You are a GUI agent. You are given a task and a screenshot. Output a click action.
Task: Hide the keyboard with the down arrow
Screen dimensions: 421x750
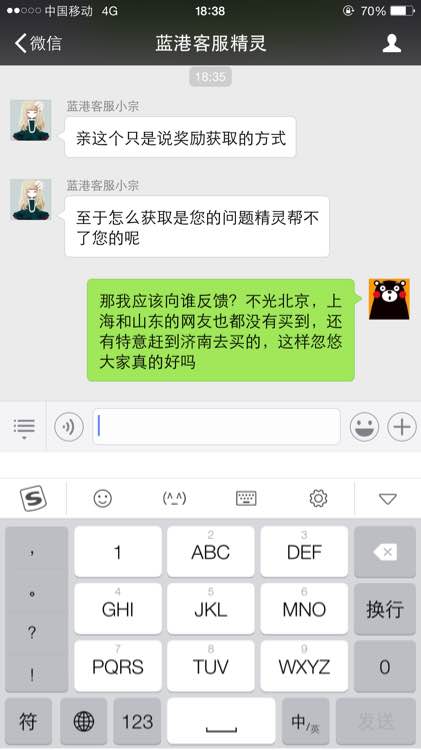coord(388,499)
